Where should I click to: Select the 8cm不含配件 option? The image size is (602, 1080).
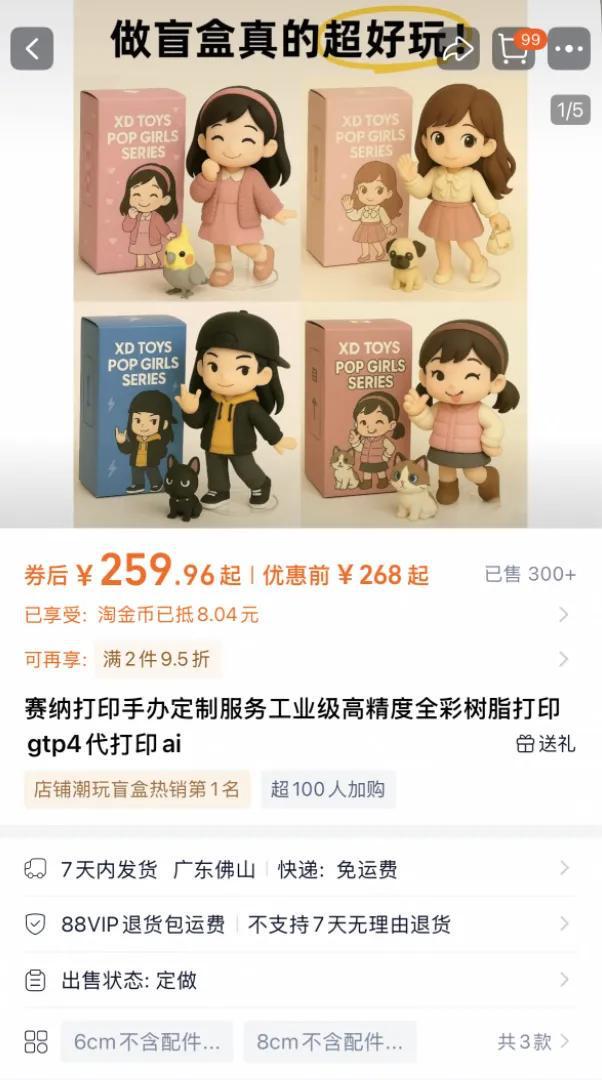330,1041
